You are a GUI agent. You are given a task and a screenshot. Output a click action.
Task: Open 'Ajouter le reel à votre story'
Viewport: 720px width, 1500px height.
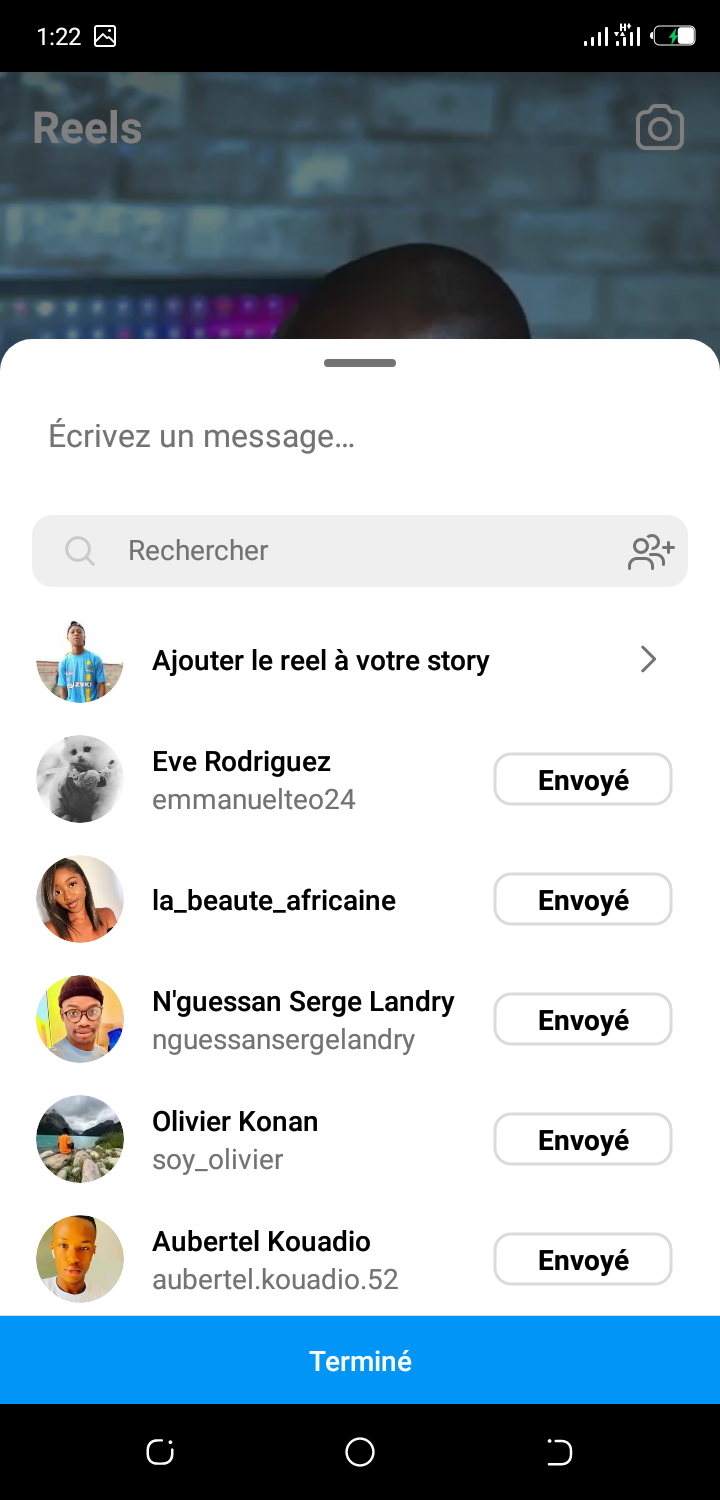click(x=360, y=660)
